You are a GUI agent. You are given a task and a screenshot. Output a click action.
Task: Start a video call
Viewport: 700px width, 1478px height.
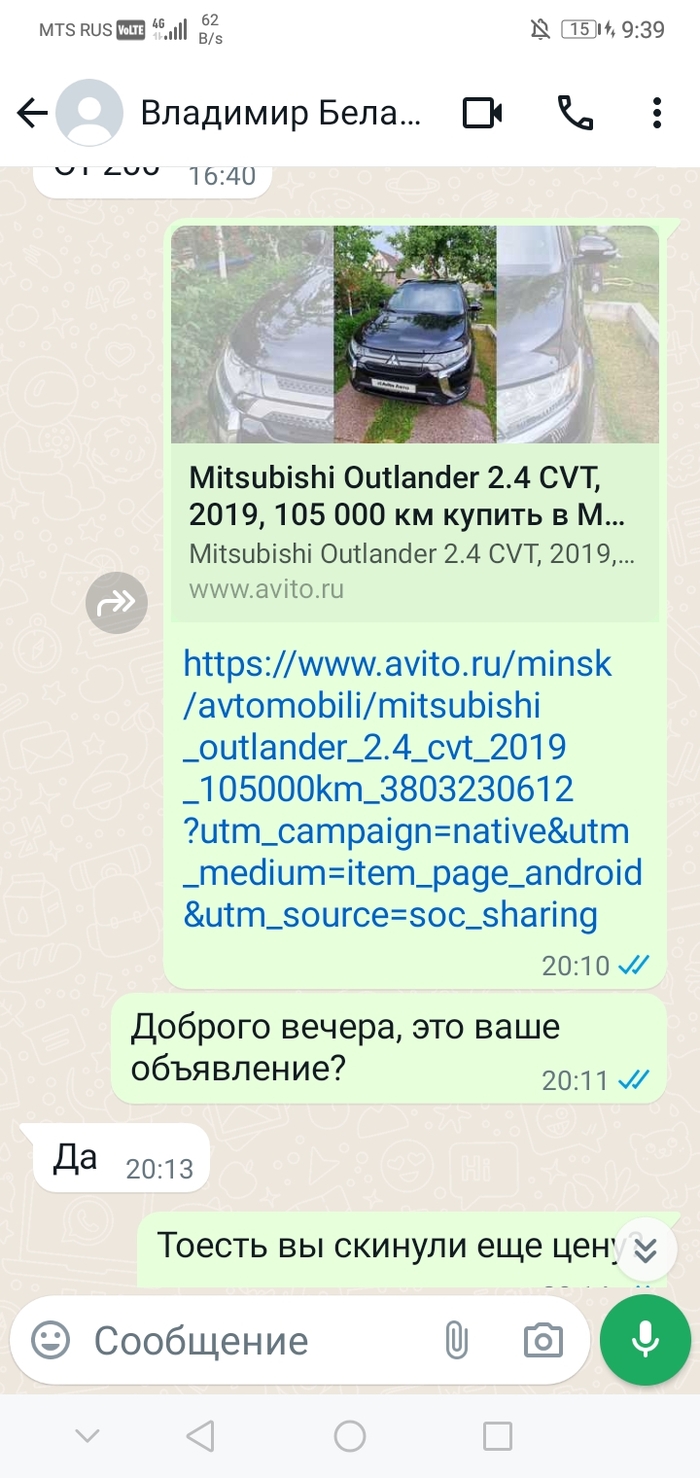click(x=482, y=114)
